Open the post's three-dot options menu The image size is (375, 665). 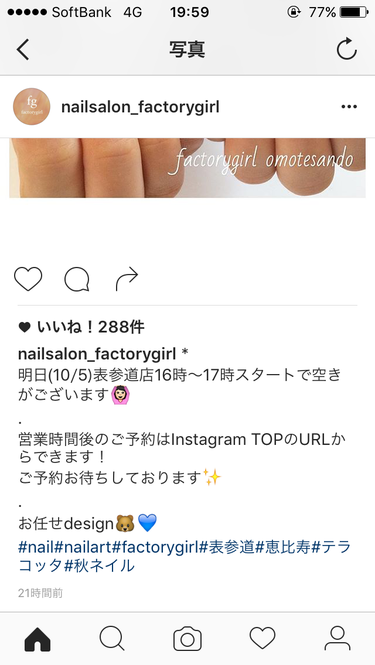click(x=349, y=107)
